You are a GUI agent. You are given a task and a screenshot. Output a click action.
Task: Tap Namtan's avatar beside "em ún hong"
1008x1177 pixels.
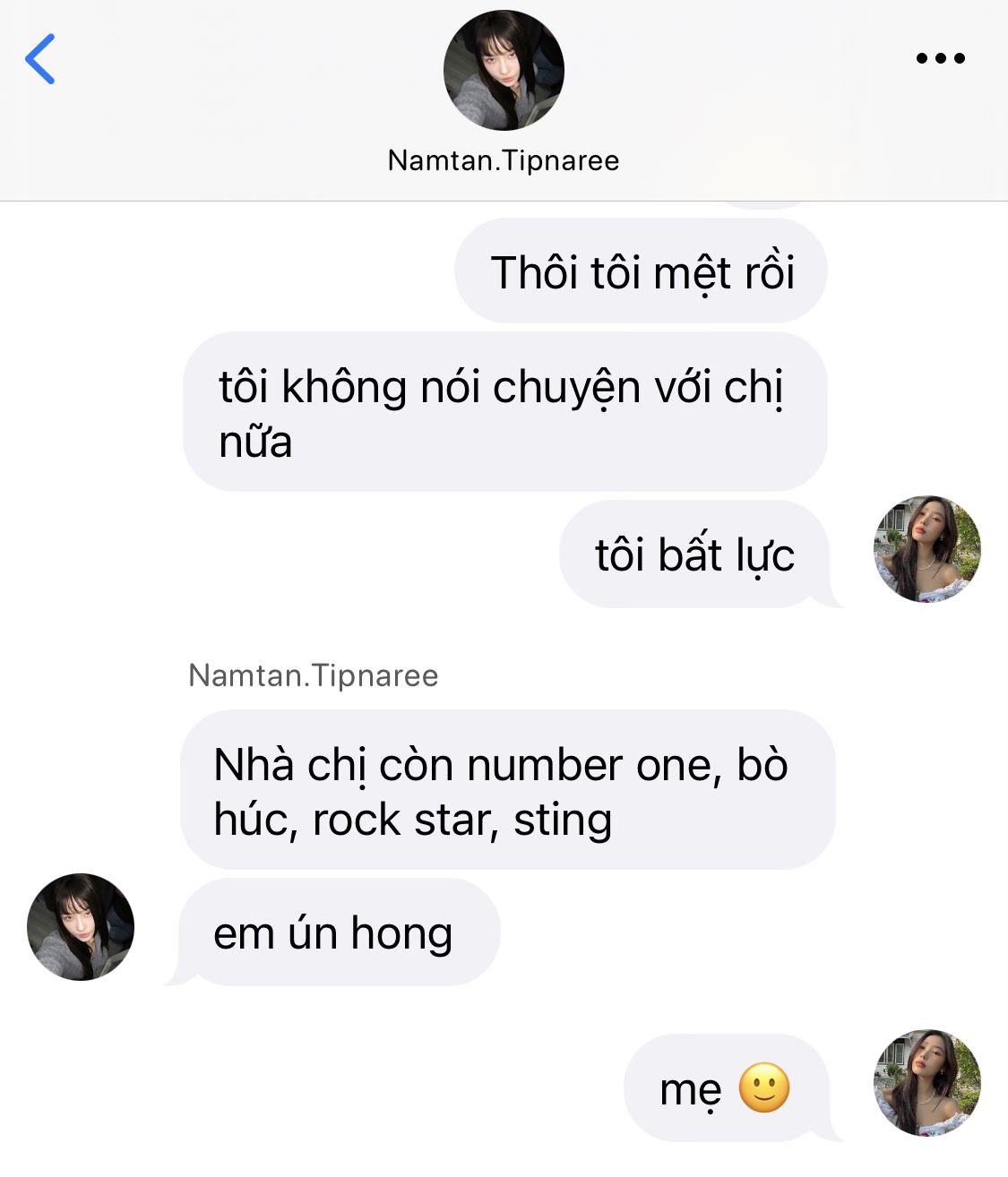[x=81, y=927]
